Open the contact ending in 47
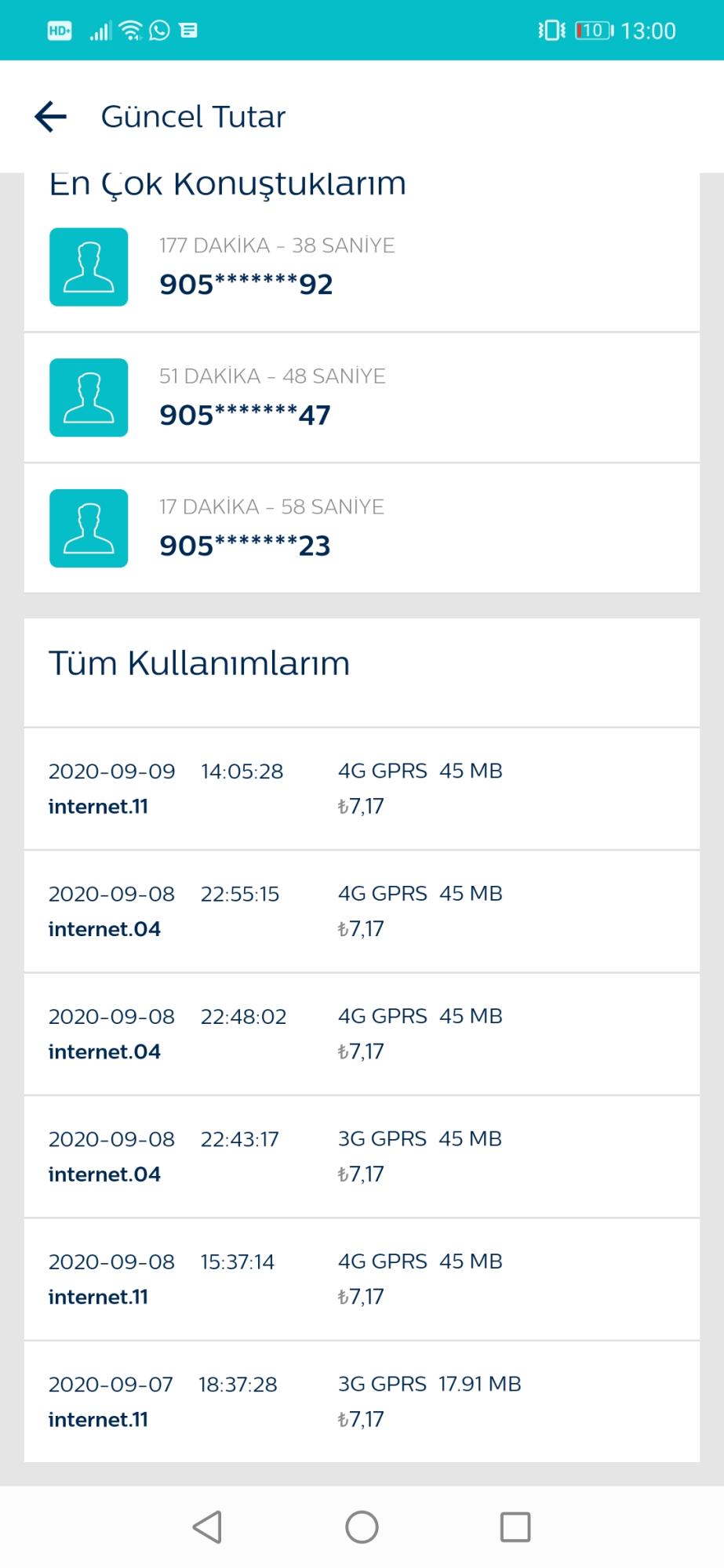The image size is (724, 1568). coord(362,397)
